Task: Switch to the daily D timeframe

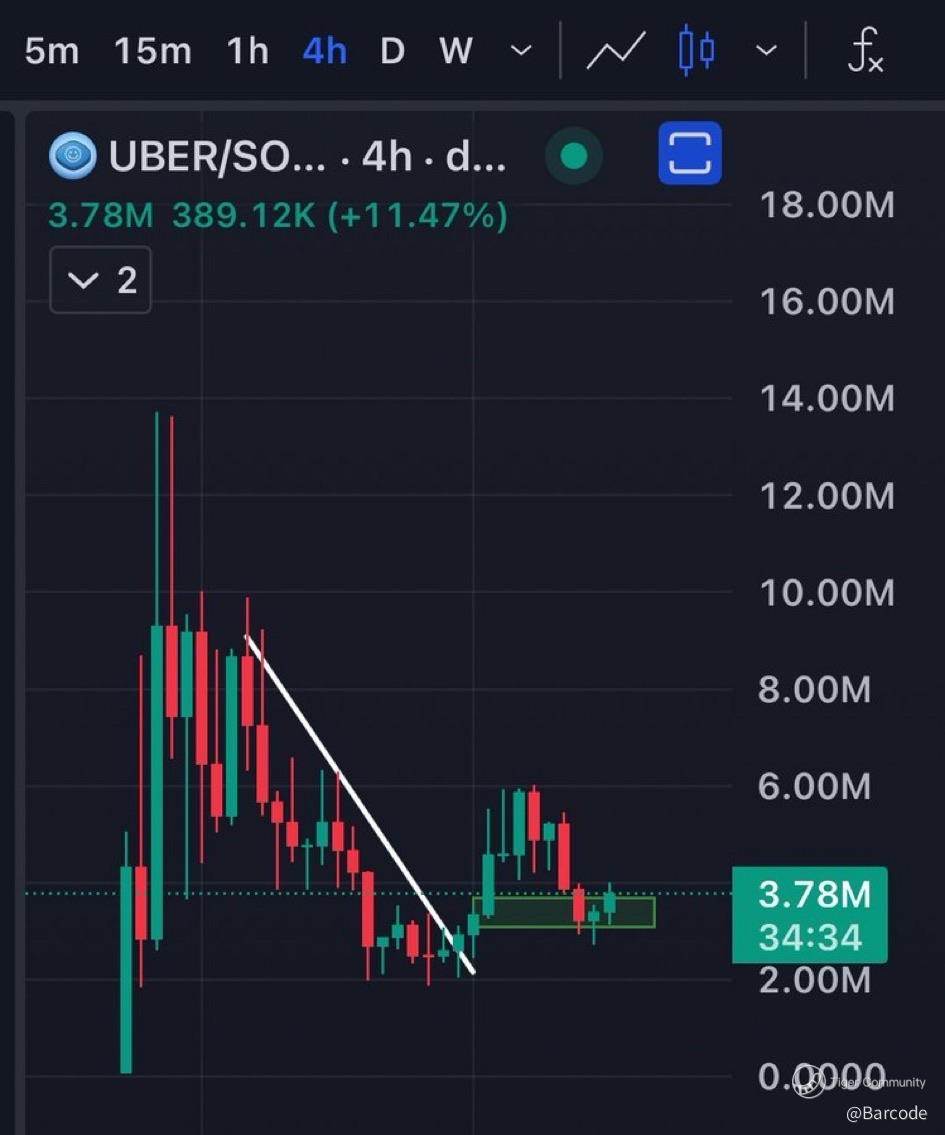Action: tap(392, 51)
